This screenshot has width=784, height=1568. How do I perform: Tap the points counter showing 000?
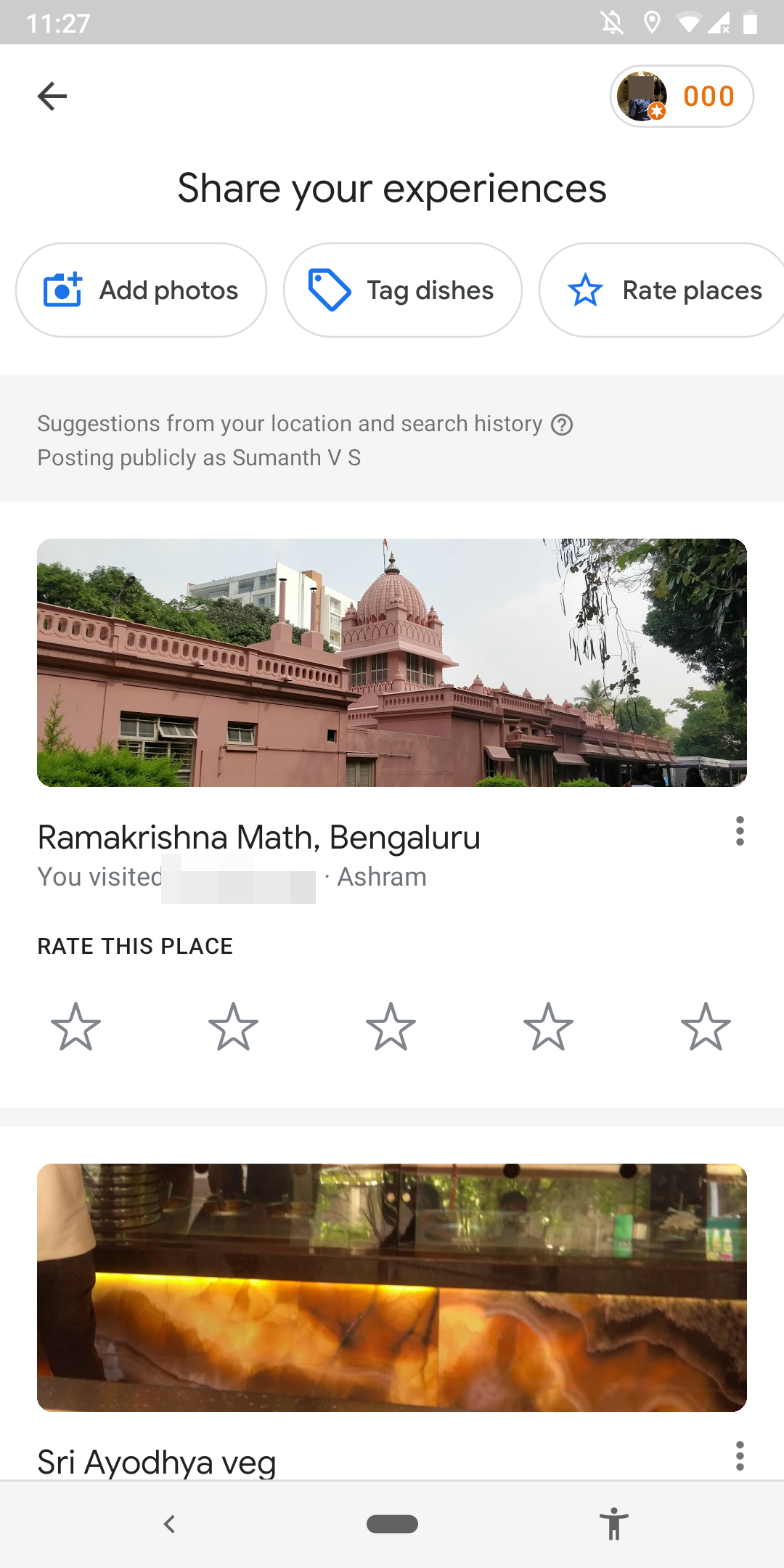(708, 96)
